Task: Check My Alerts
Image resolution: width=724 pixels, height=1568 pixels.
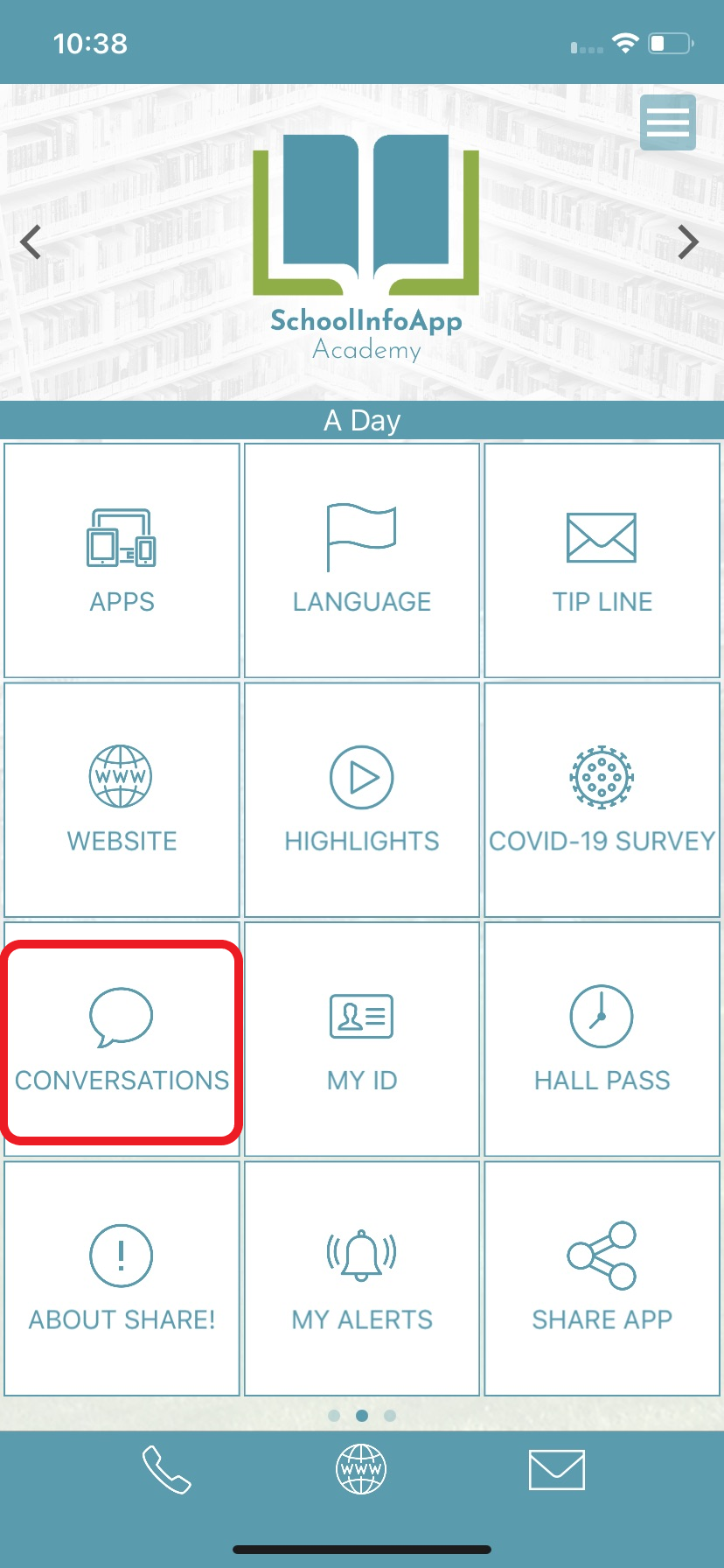Action: tap(362, 1278)
